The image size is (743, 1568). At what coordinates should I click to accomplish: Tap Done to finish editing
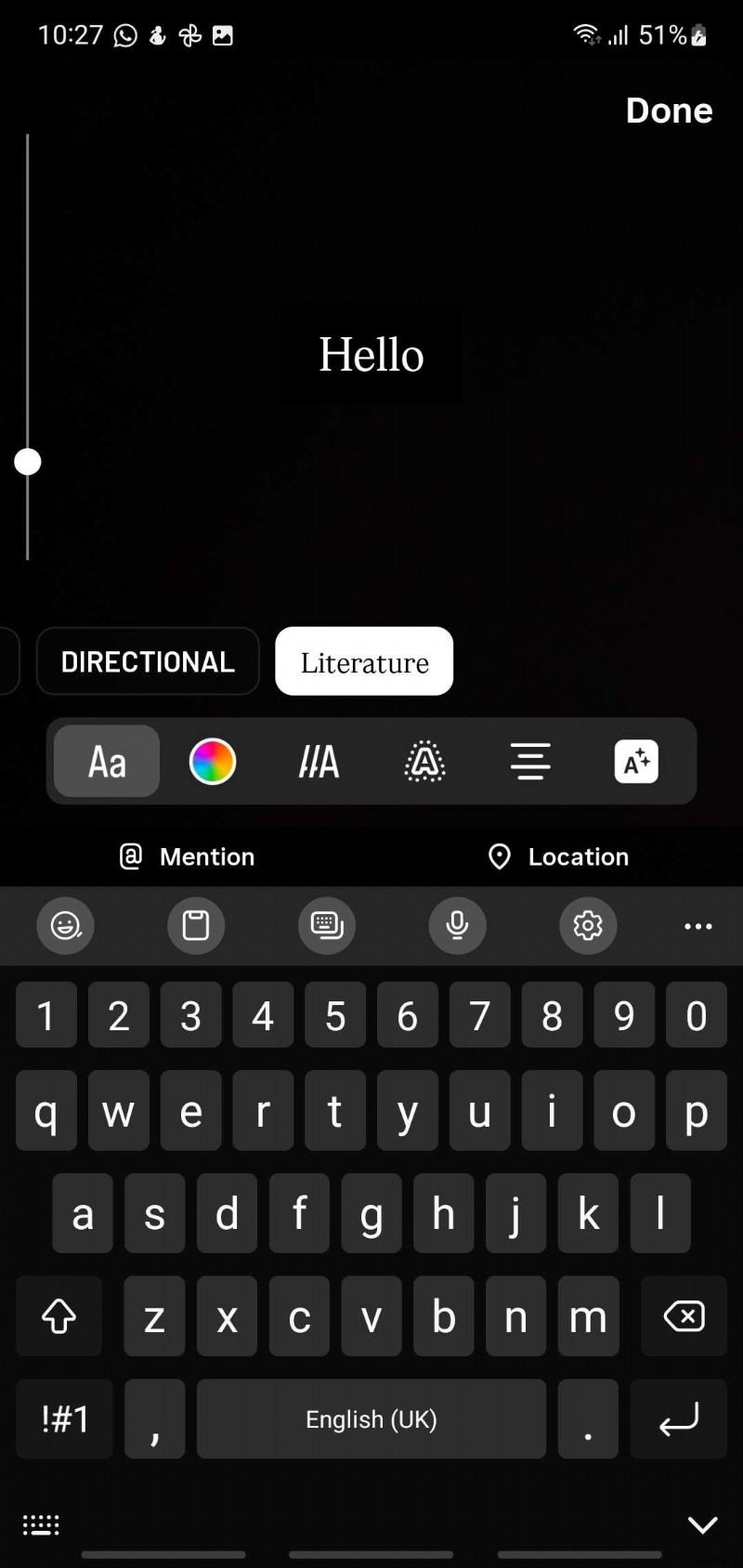pyautogui.click(x=669, y=111)
